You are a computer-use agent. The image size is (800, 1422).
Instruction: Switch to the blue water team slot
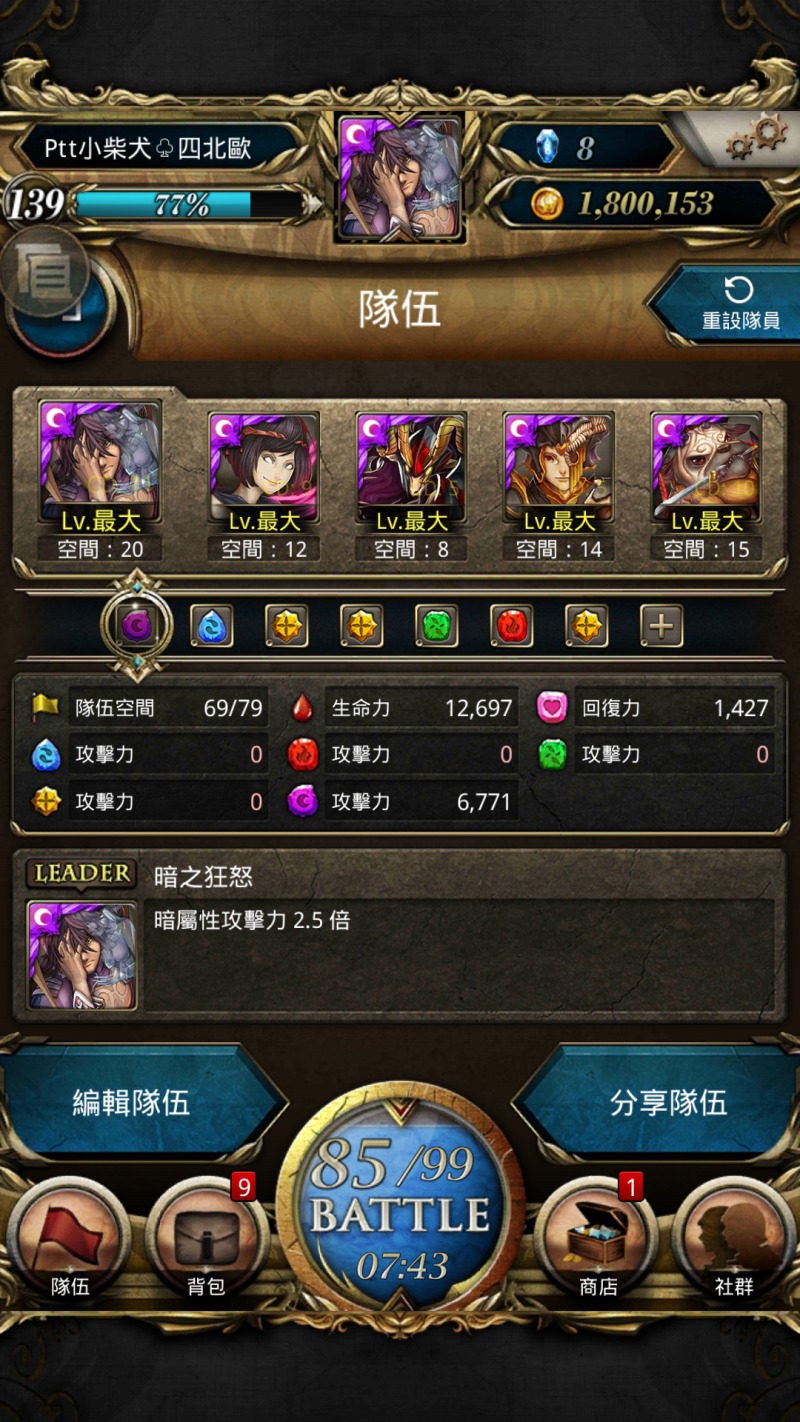click(x=212, y=627)
